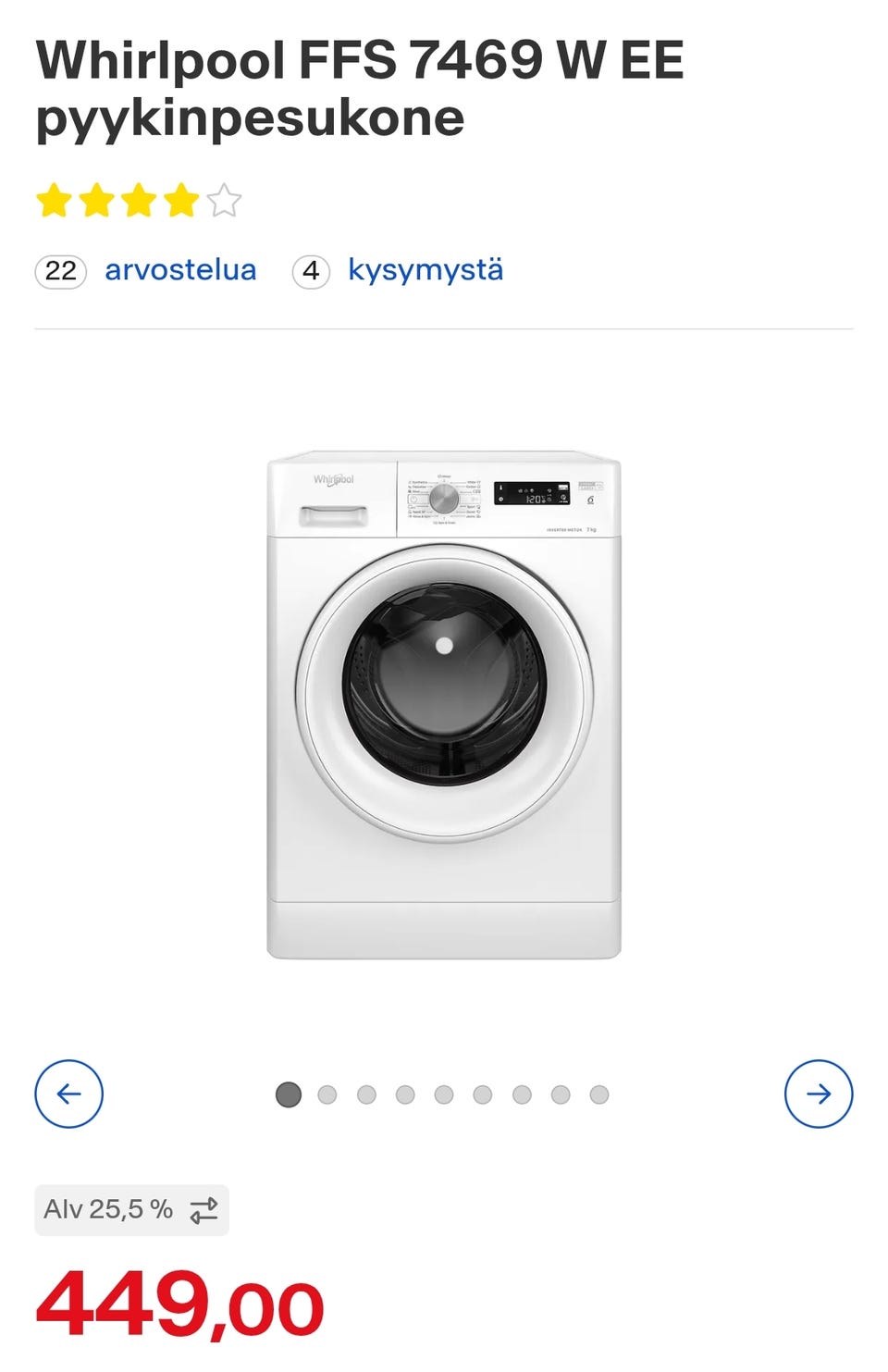Open the washing machine product image
Viewport: 888px width, 1372px height.
tap(444, 705)
